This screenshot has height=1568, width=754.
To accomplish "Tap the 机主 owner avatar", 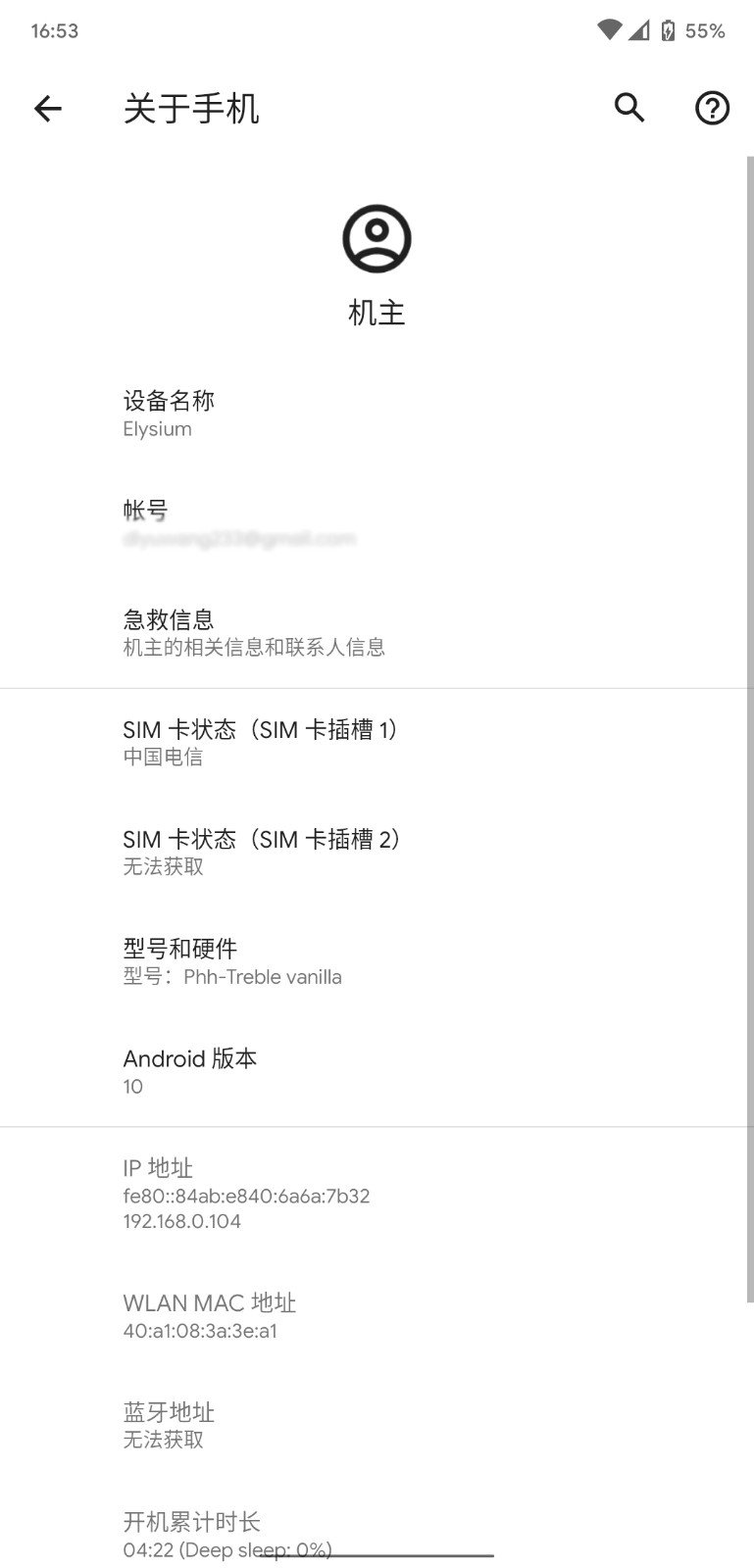I will [377, 238].
